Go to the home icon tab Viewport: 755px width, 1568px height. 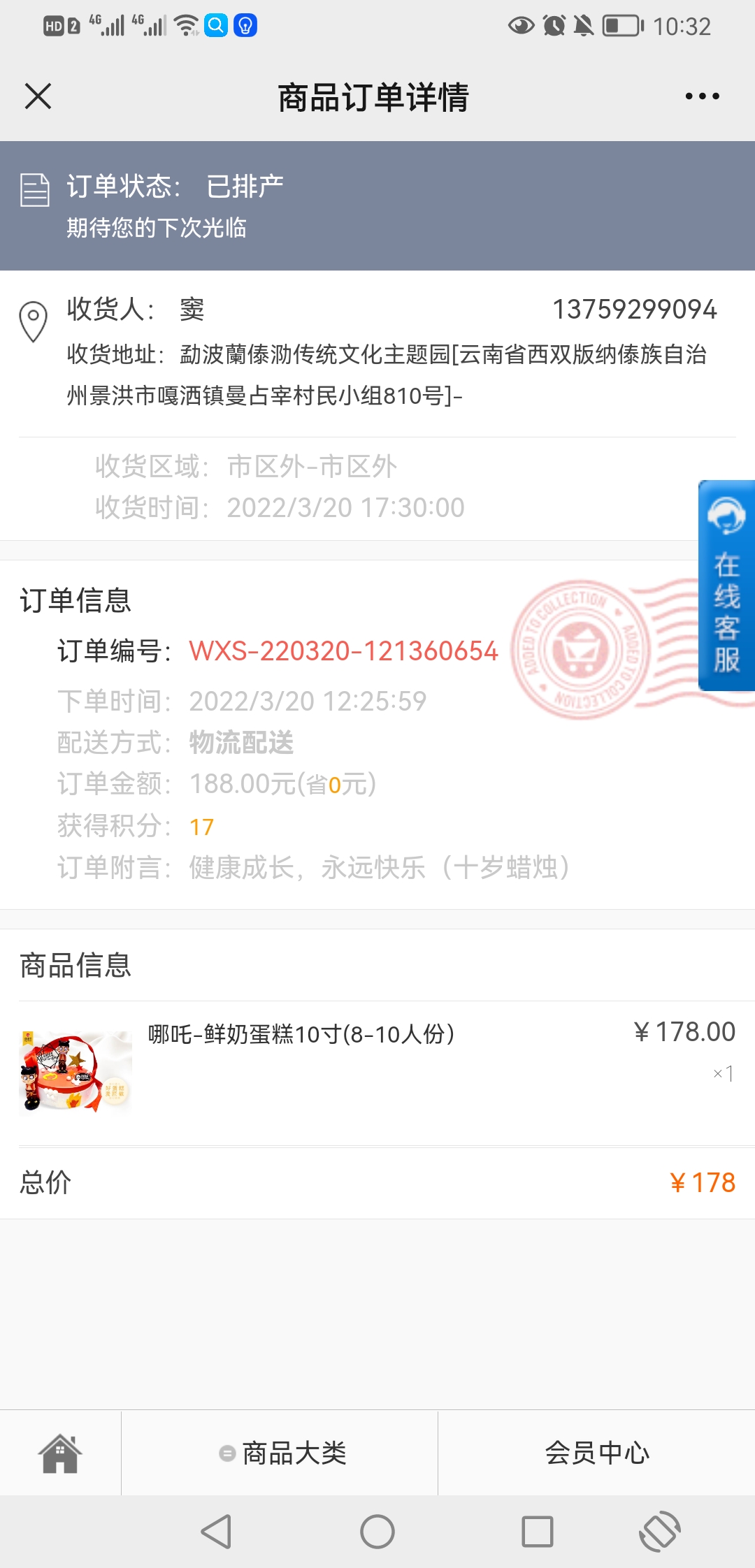(60, 1453)
